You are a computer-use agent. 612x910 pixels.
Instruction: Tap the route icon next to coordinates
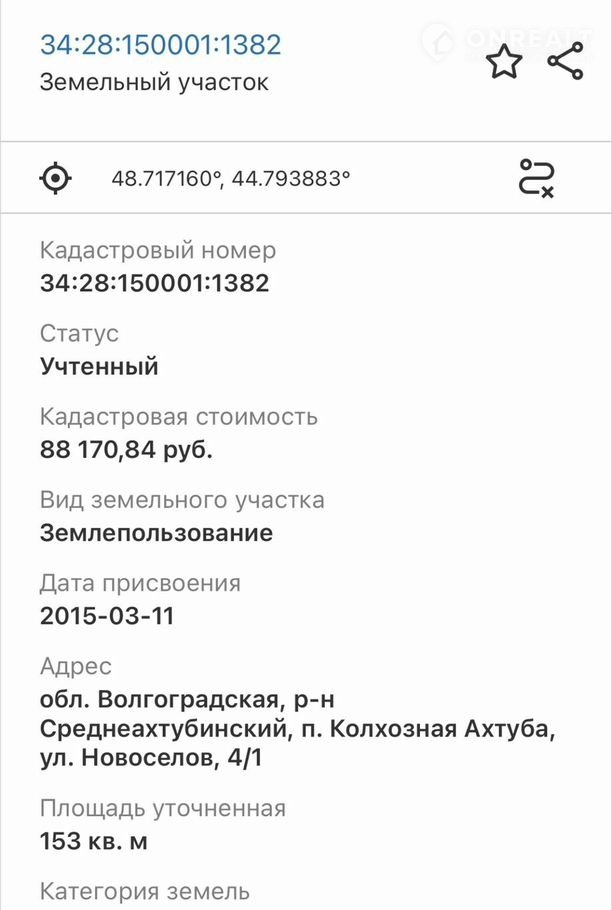coord(537,178)
